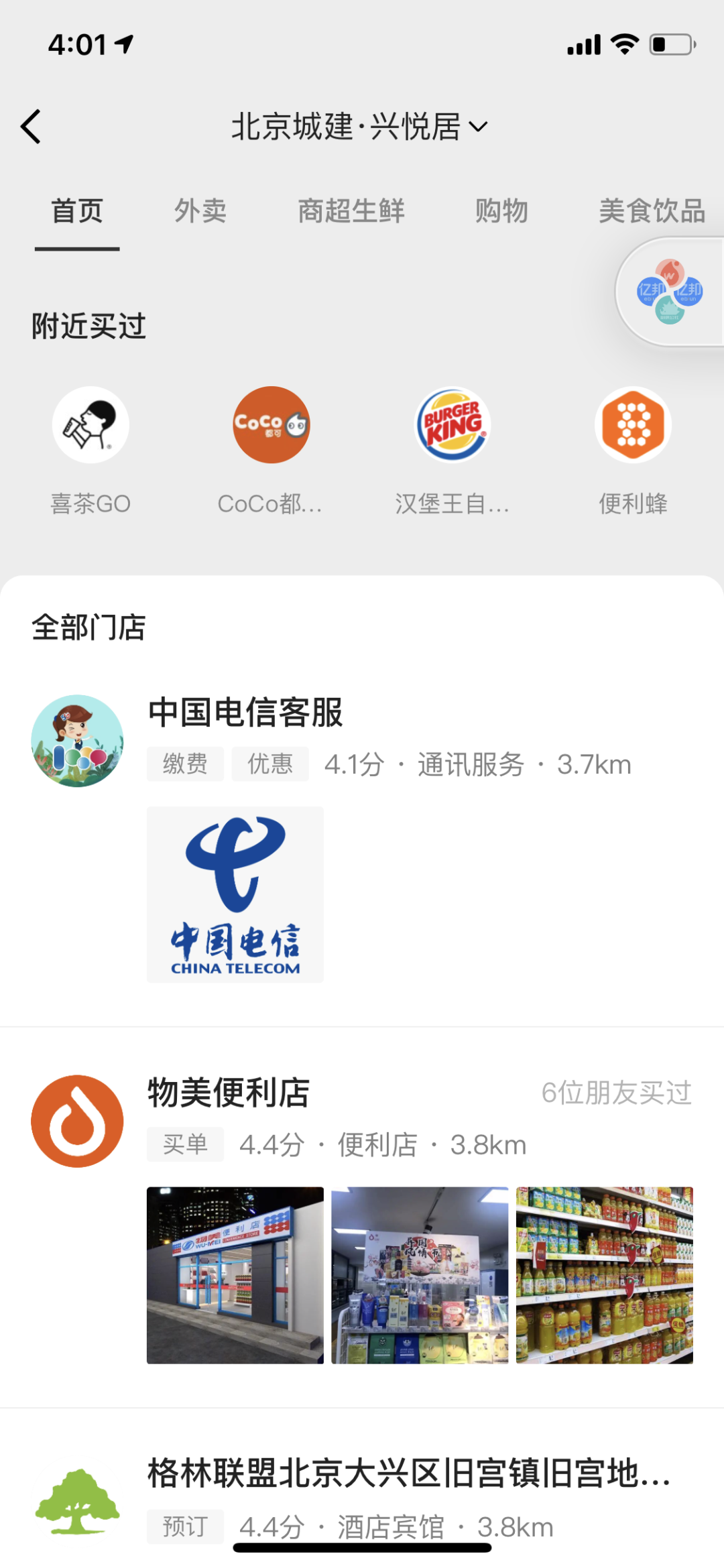This screenshot has height=1568, width=724.
Task: Launch the 便利蜂 shop shortcut
Action: (633, 425)
